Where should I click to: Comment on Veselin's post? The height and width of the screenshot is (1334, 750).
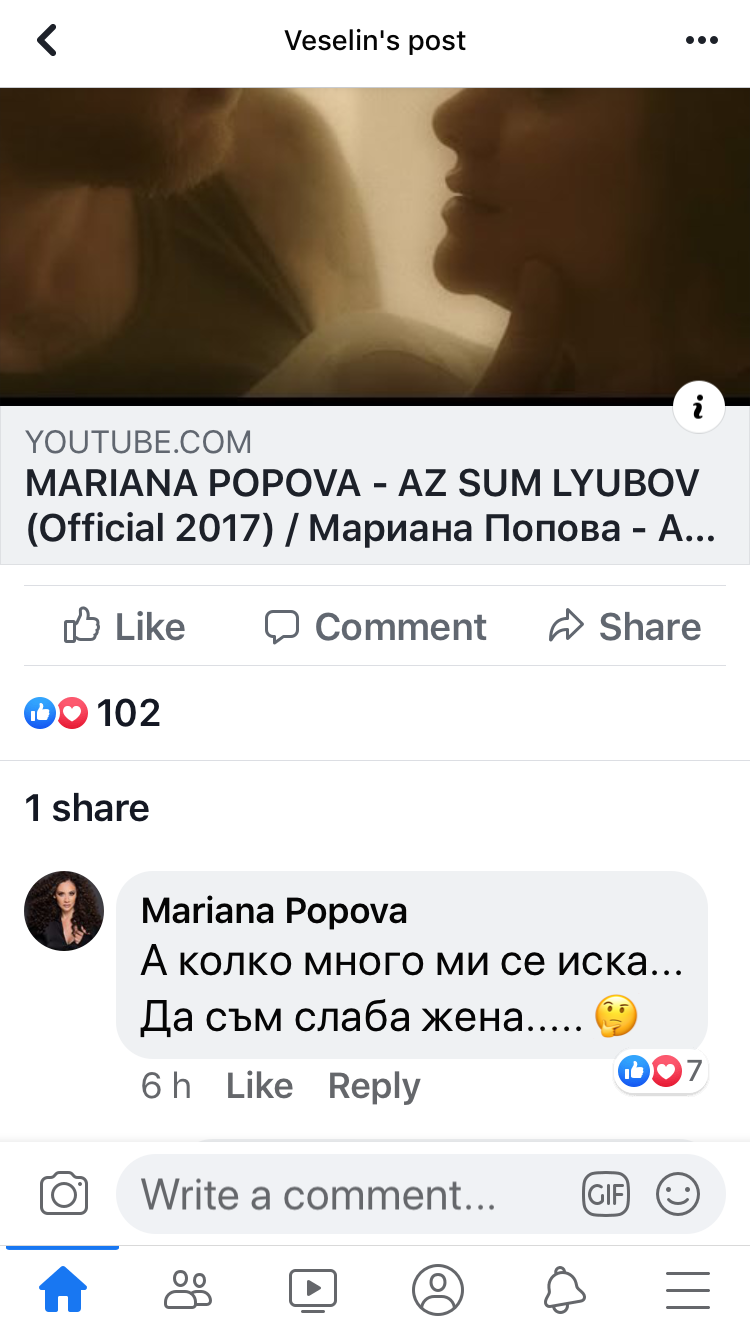375,627
